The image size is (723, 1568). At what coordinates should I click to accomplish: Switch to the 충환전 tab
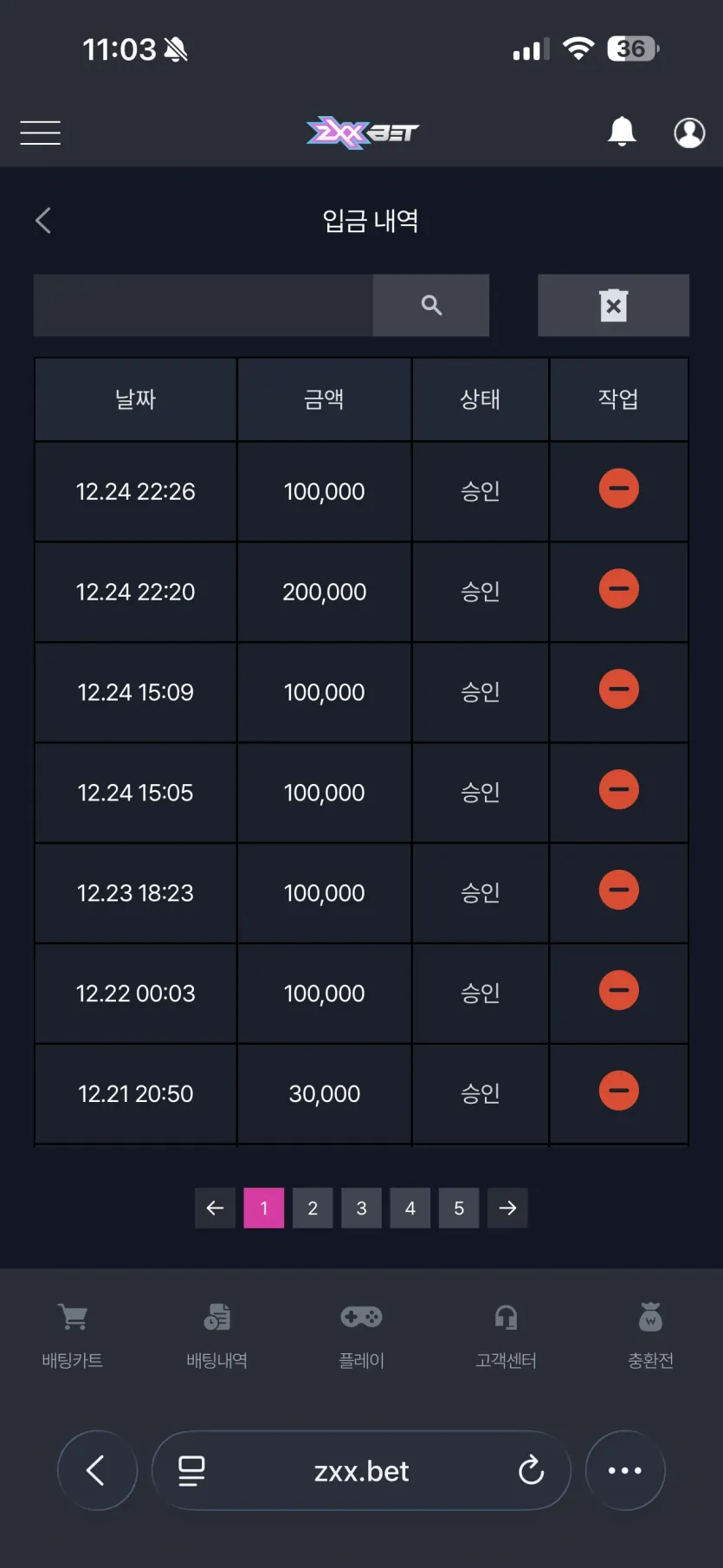pos(650,1336)
